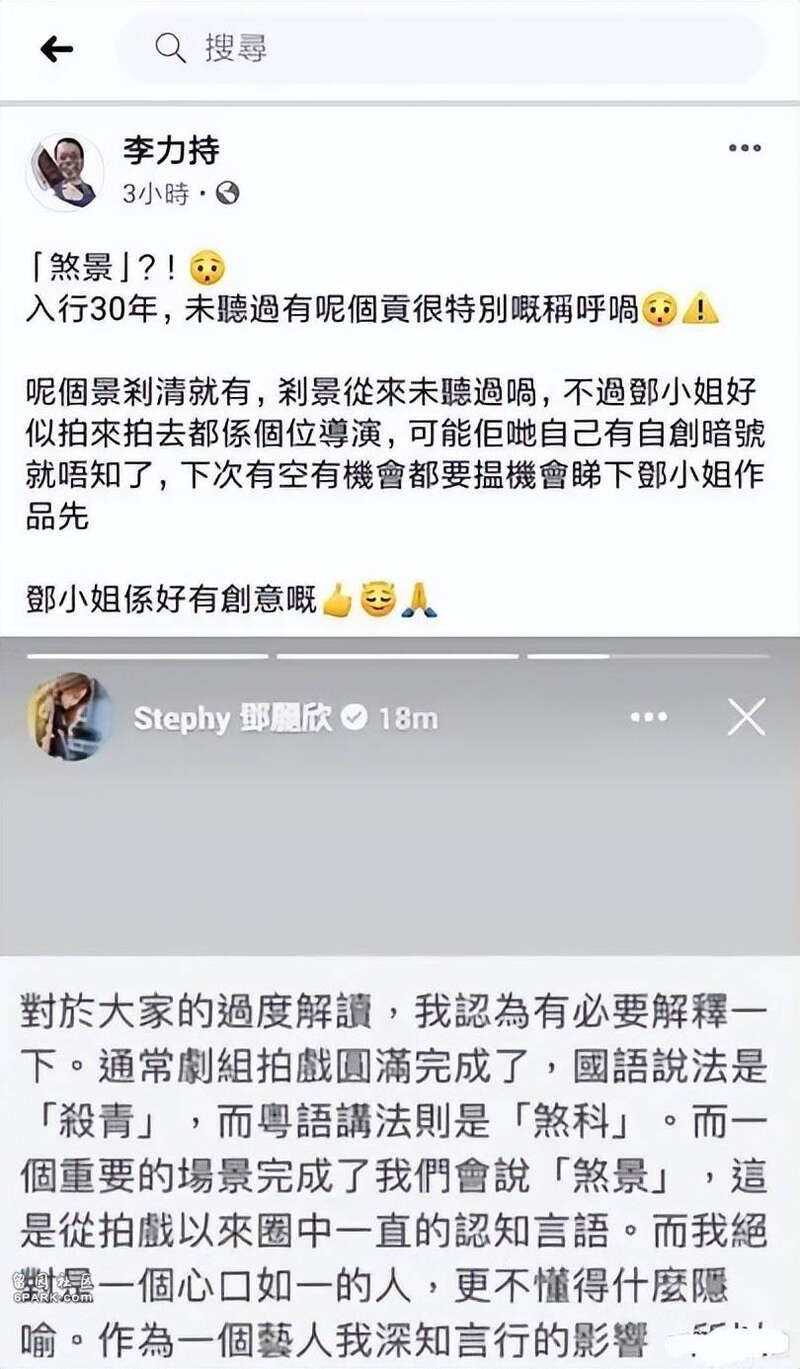The height and width of the screenshot is (1369, 800).
Task: Open the 搜尋 search field
Action: (x=440, y=49)
